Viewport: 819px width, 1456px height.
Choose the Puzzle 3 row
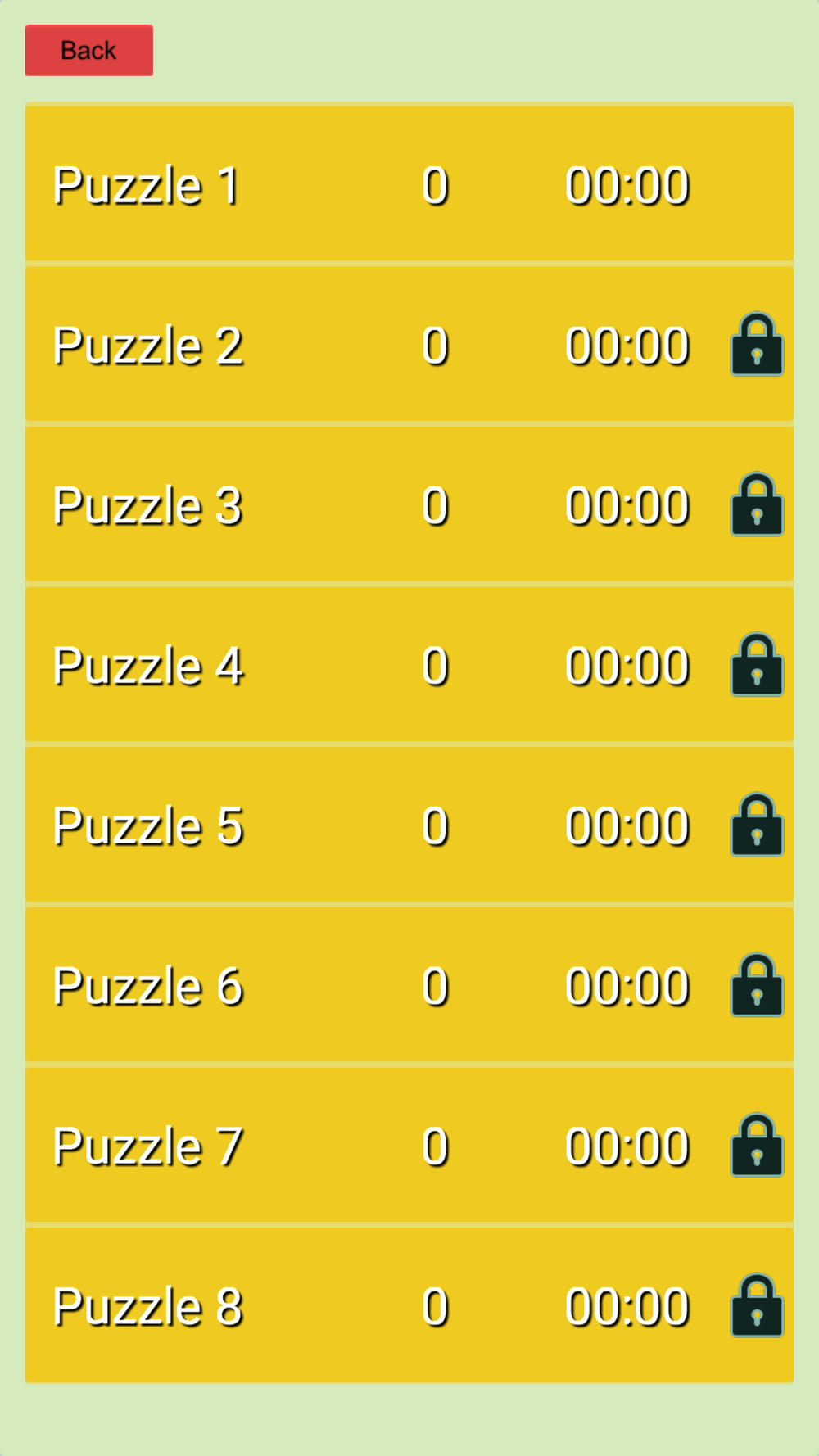pos(409,504)
